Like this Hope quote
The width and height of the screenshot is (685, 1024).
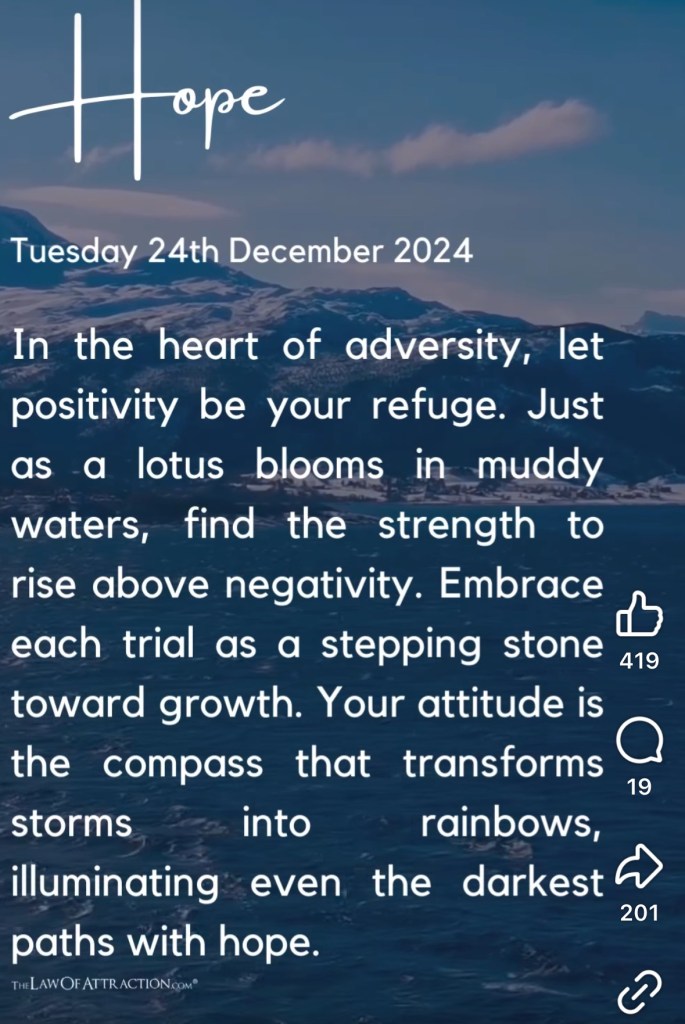[x=639, y=614]
